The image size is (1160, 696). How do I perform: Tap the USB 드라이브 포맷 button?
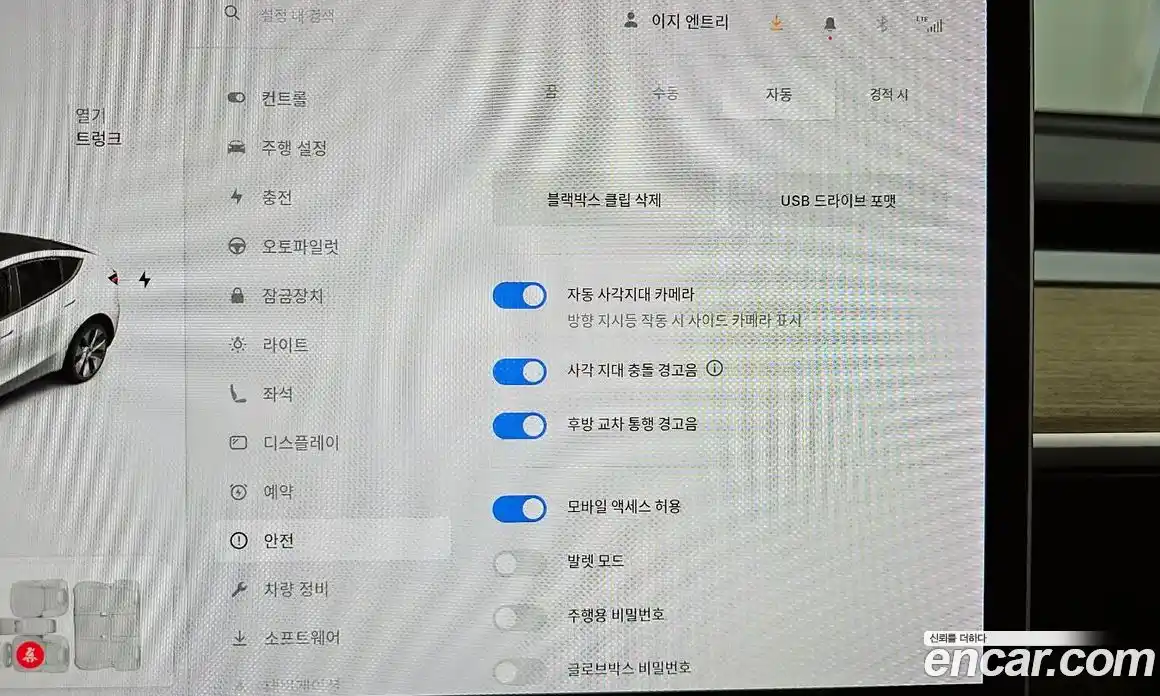coord(838,201)
